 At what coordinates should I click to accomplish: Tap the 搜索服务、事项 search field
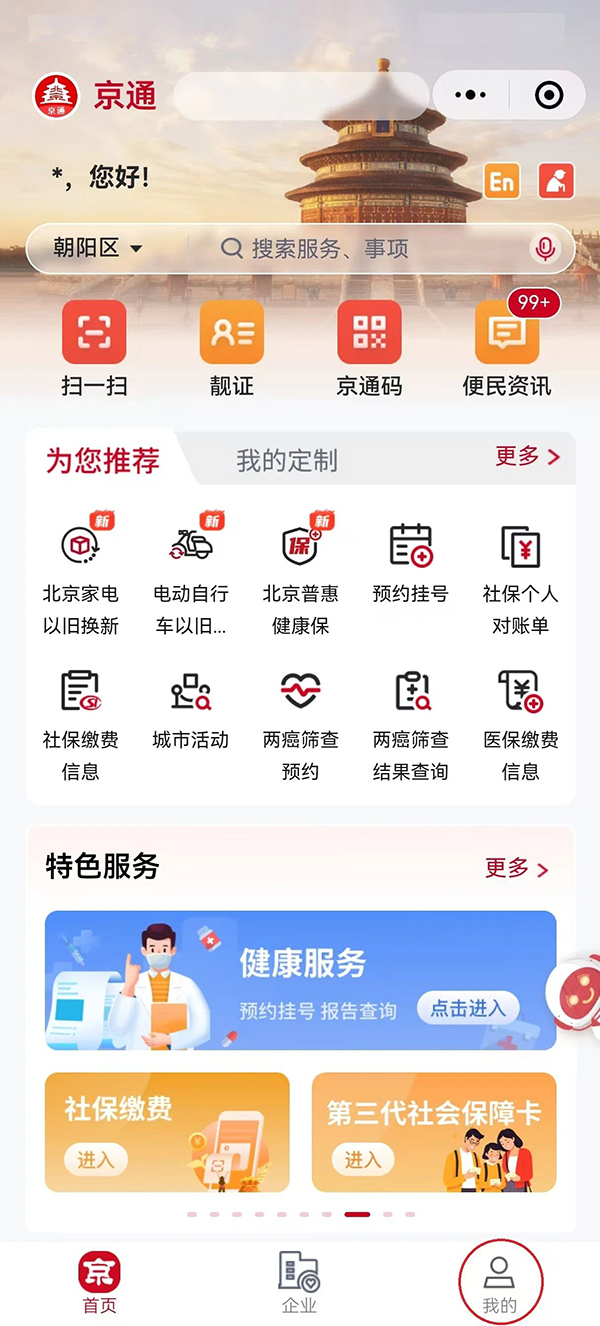370,248
